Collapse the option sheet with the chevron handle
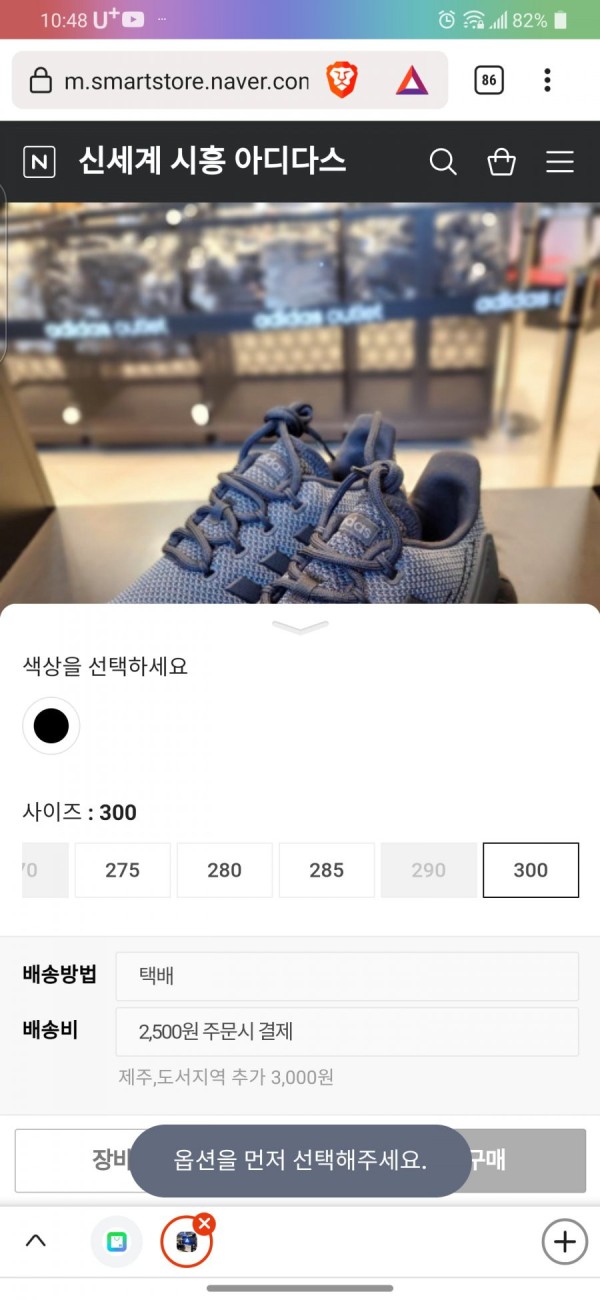Viewport: 600px width, 1300px height. tap(300, 628)
